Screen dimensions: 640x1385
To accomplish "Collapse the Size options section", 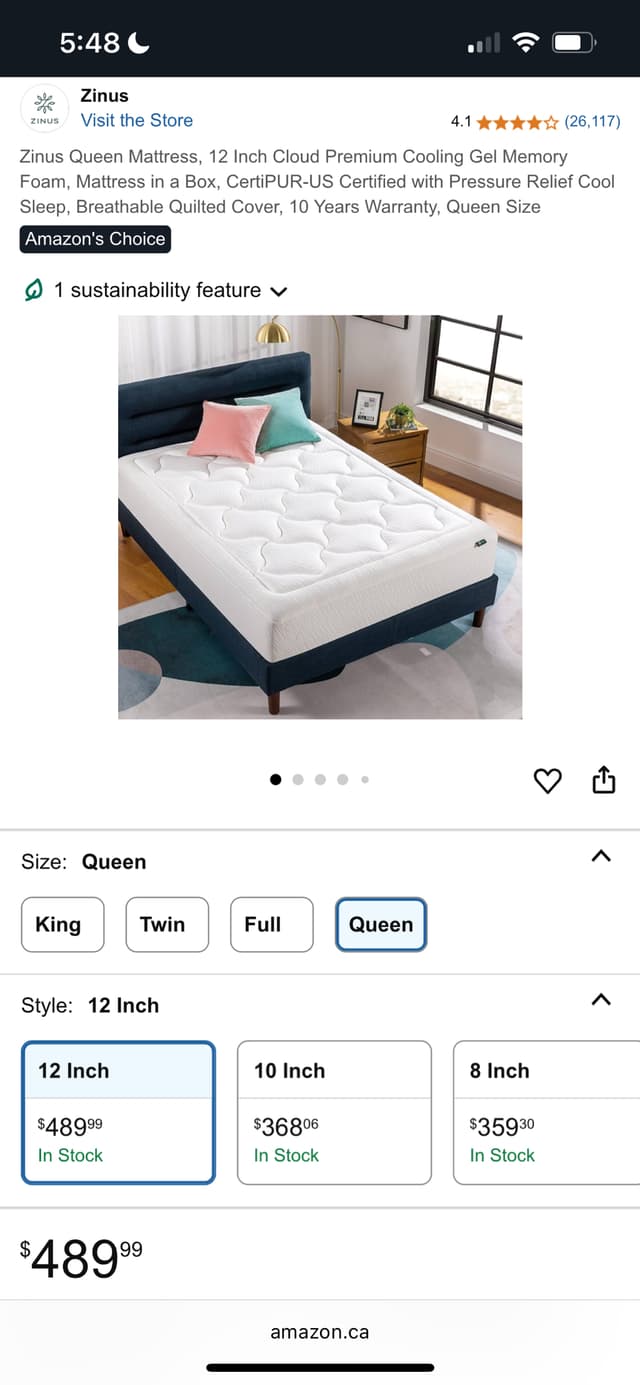I will 600,856.
